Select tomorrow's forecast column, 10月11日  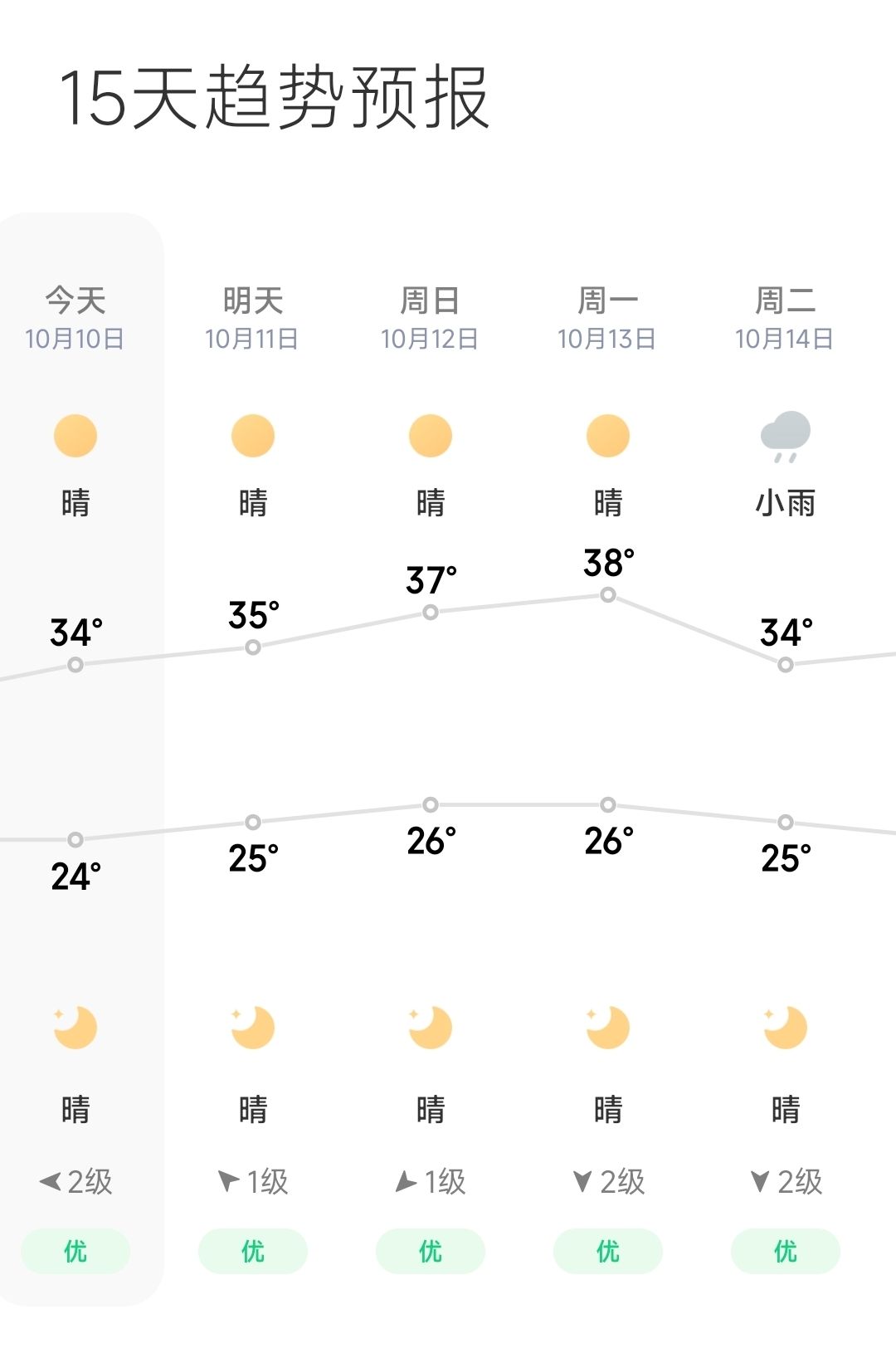[x=252, y=319]
